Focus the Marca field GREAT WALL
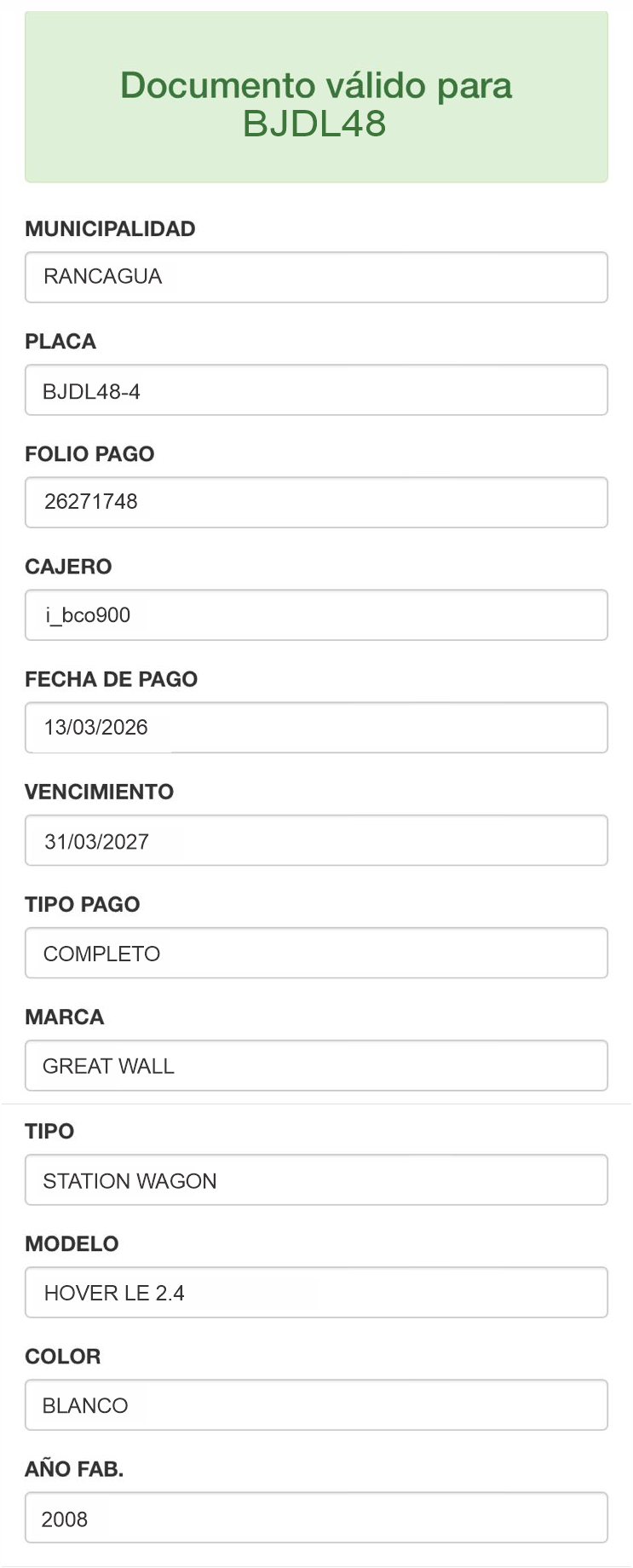 point(316,1065)
